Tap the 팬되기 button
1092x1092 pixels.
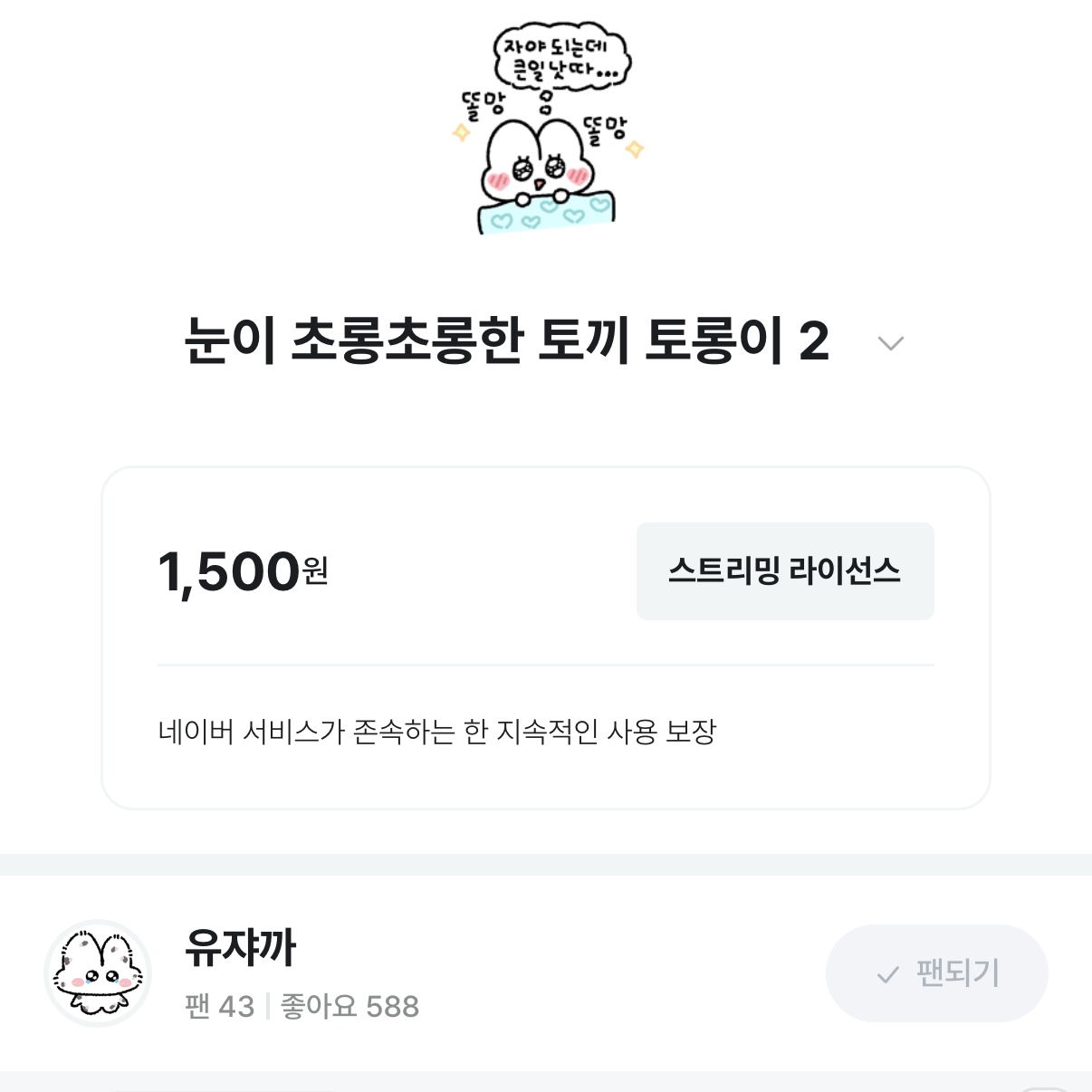pos(936,973)
